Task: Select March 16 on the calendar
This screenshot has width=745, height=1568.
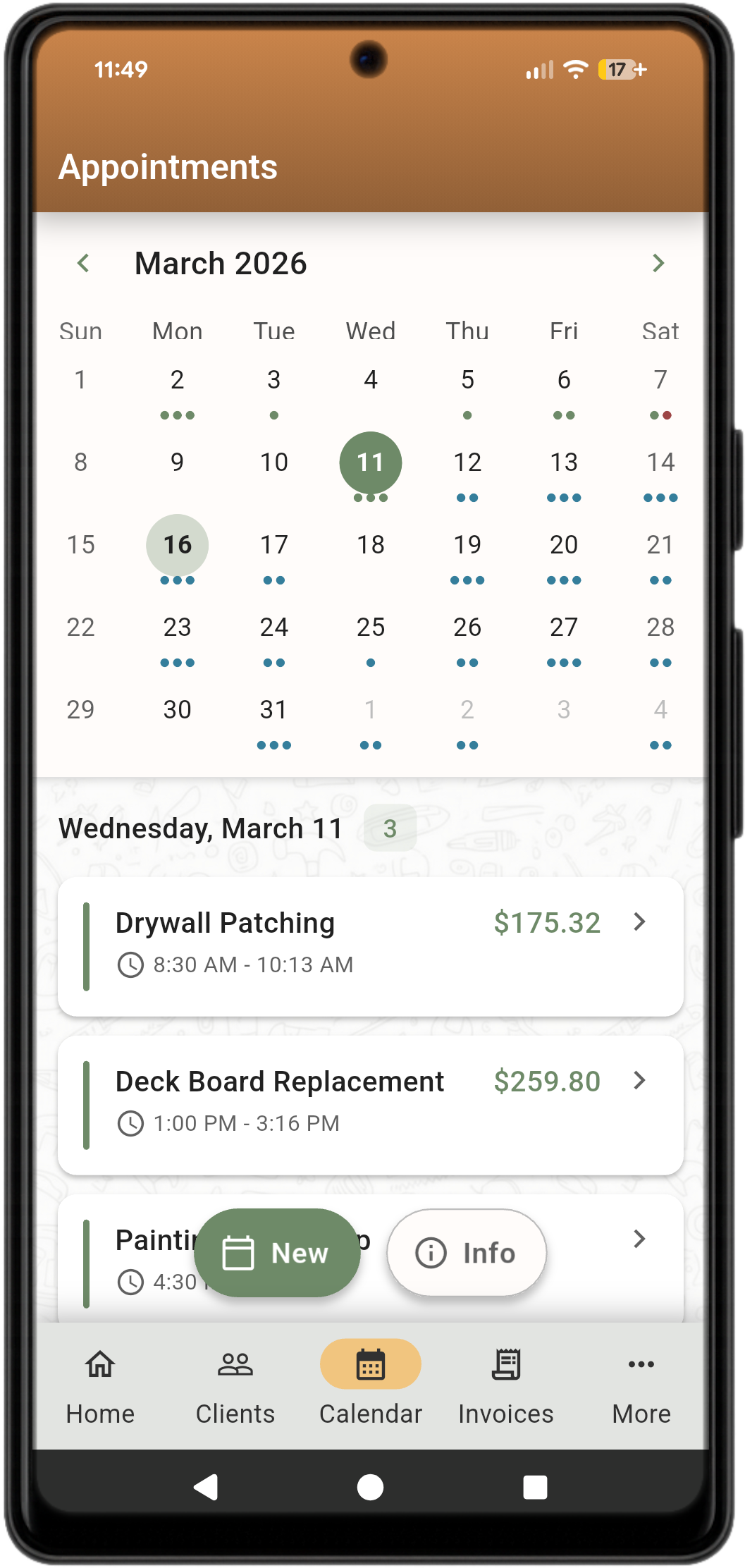Action: 177,545
